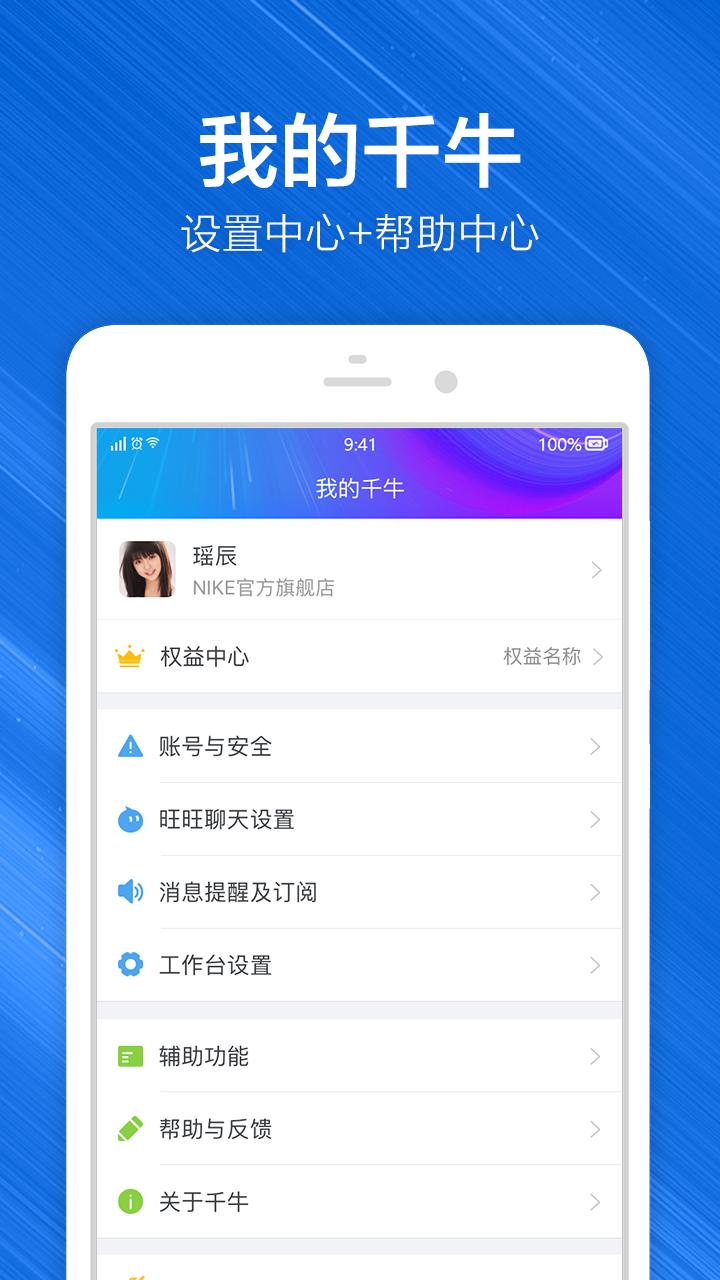
Task: Expand the profile row chevron for 瑶辰
Action: pos(596,568)
